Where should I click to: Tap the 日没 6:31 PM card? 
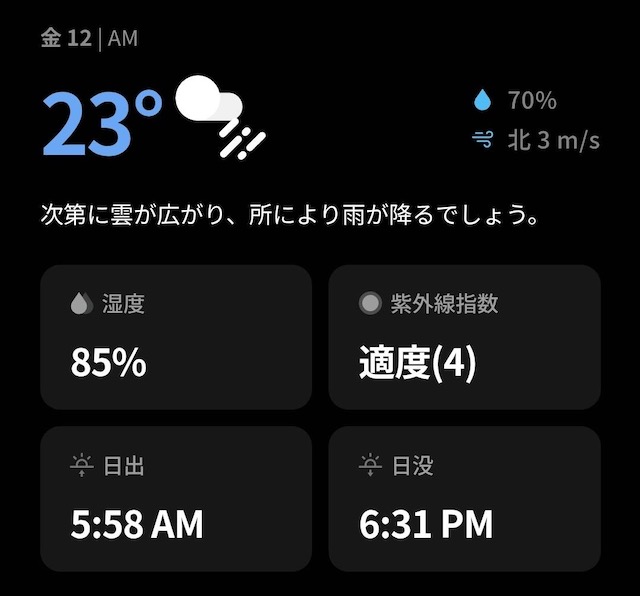pos(464,498)
